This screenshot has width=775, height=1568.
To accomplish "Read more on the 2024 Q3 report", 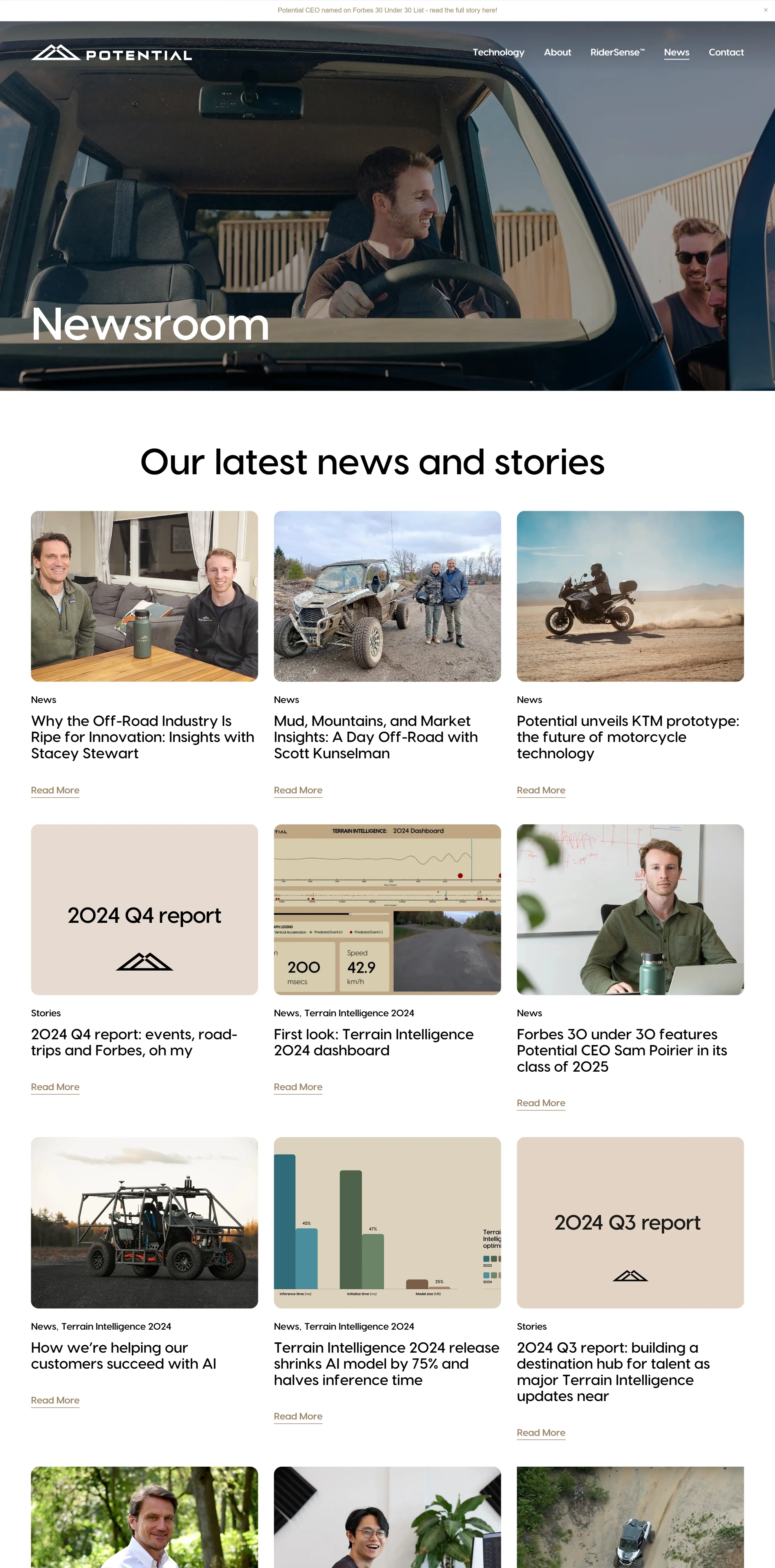I will point(540,1433).
